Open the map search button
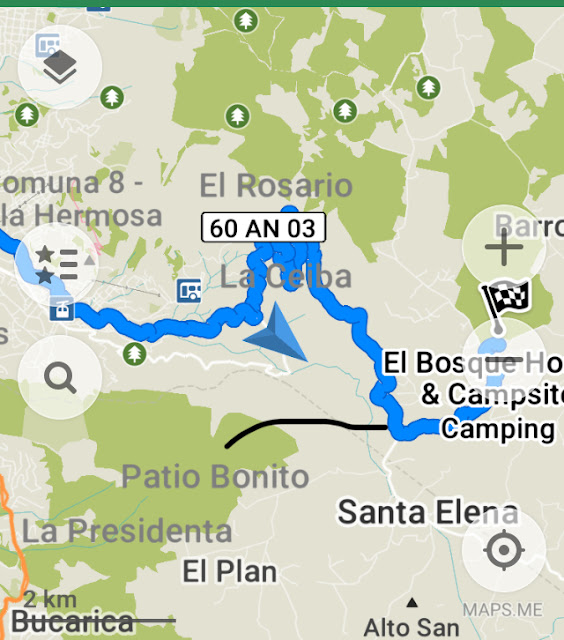Image resolution: width=564 pixels, height=640 pixels. click(x=60, y=378)
